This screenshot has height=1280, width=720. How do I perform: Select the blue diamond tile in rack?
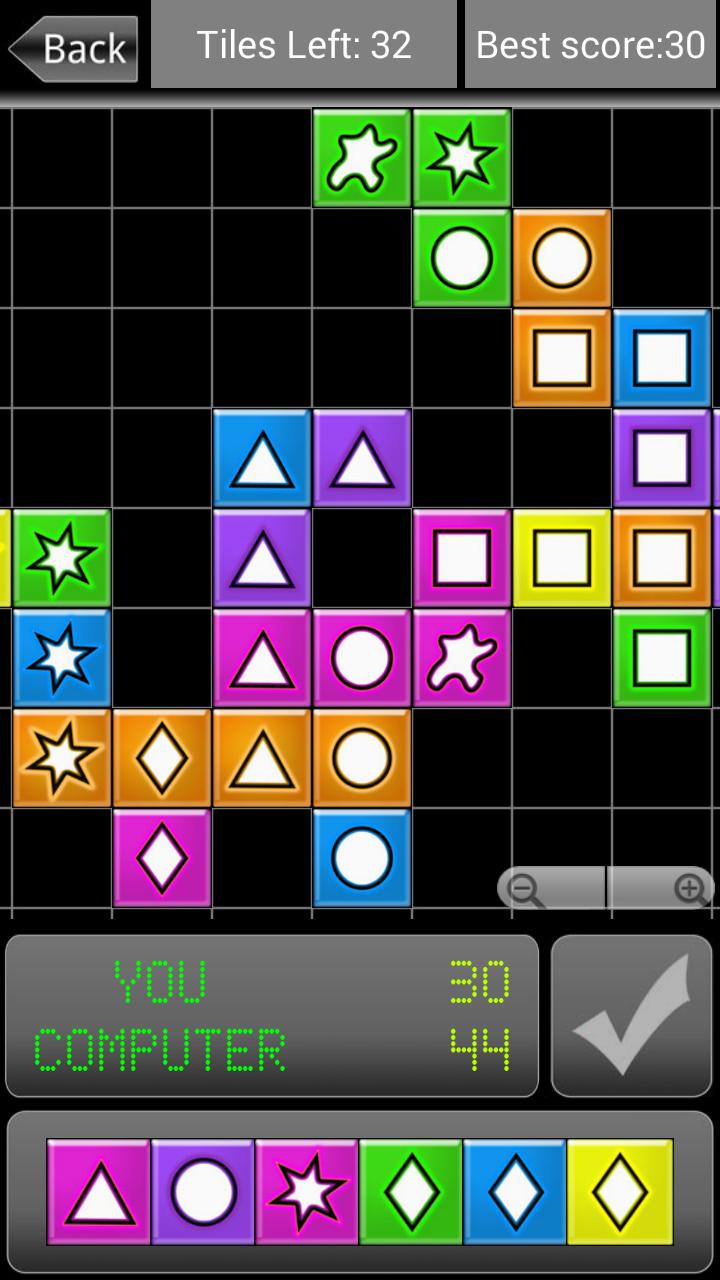coord(515,1191)
